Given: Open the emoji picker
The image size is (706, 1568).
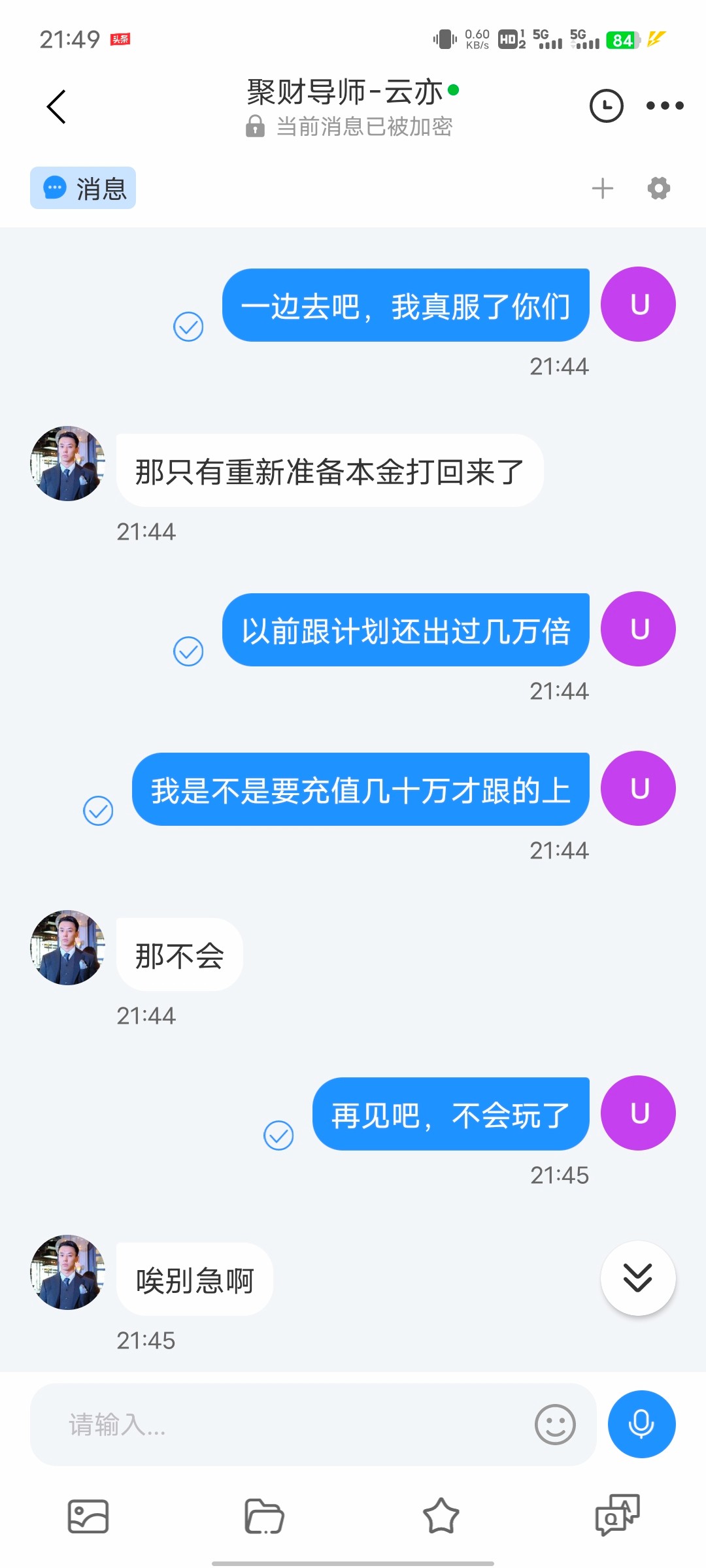Looking at the screenshot, I should coord(555,1424).
